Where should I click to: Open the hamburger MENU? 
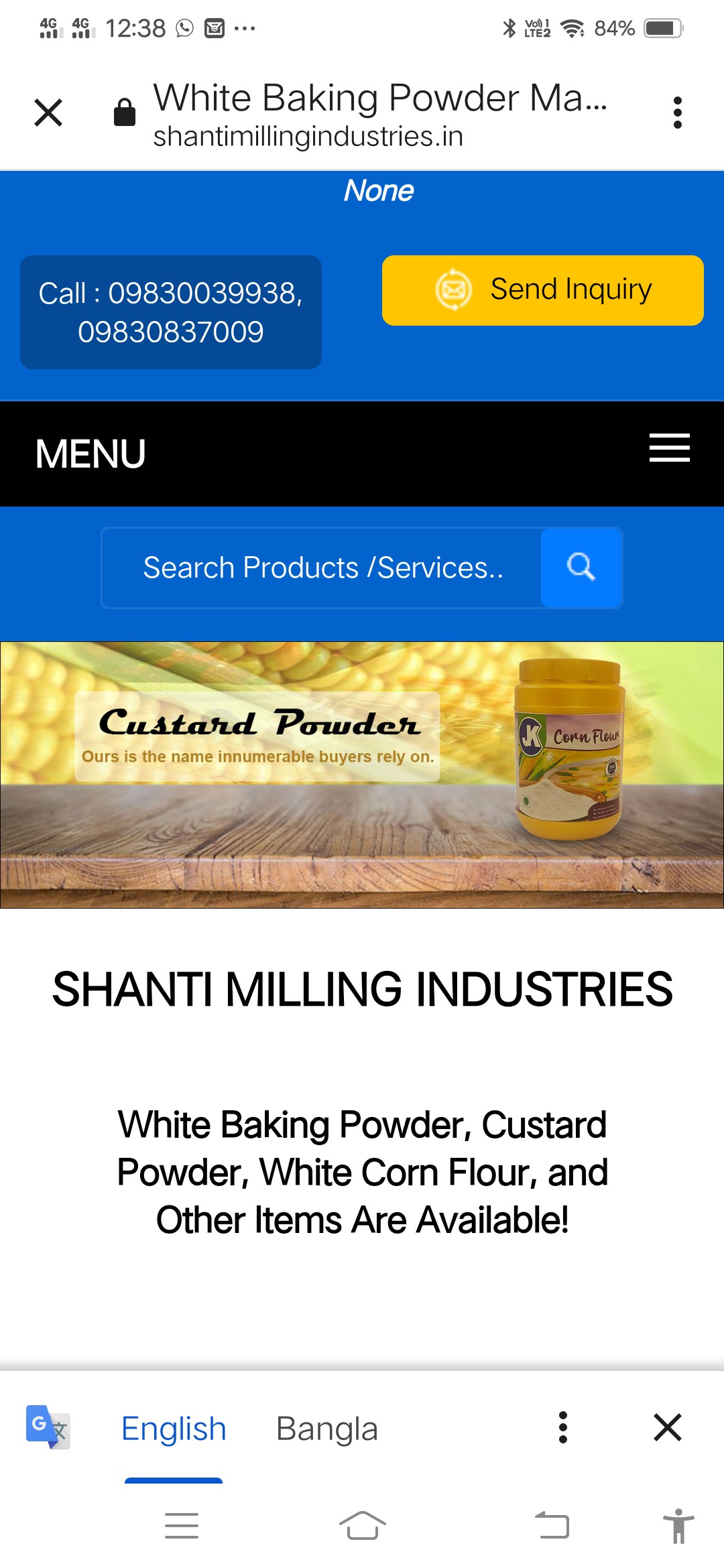(x=669, y=448)
